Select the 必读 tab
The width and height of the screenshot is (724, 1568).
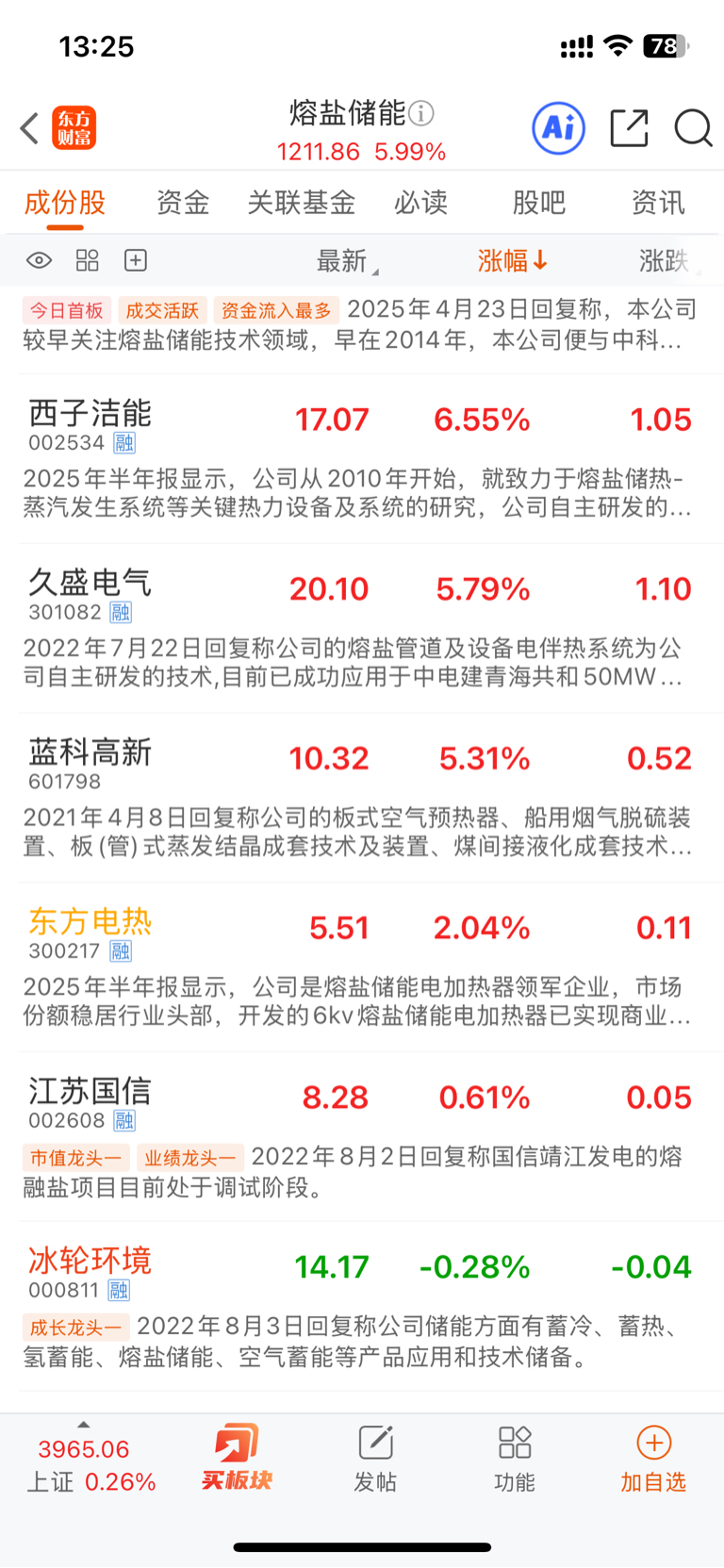pos(420,203)
